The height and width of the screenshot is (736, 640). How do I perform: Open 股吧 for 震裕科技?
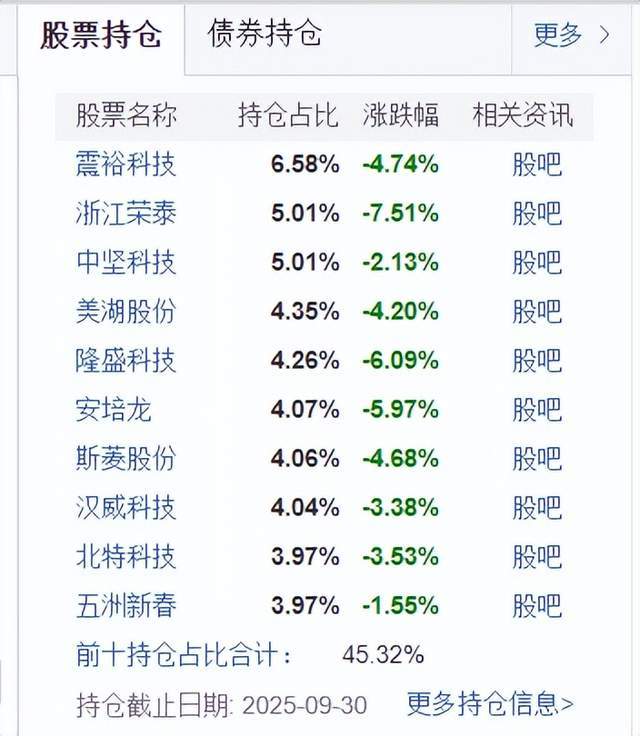(x=537, y=164)
